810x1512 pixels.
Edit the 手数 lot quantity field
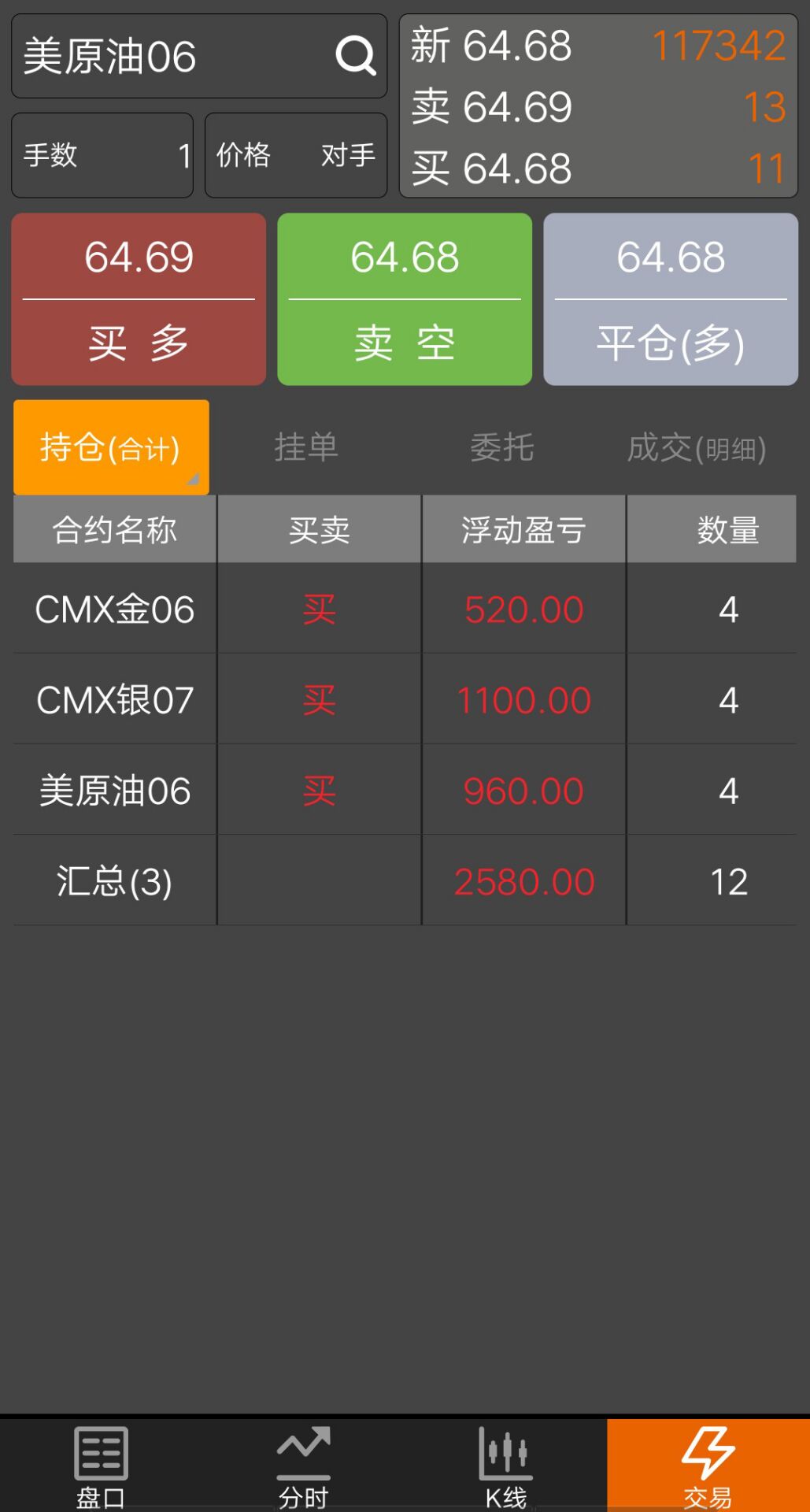pos(102,155)
